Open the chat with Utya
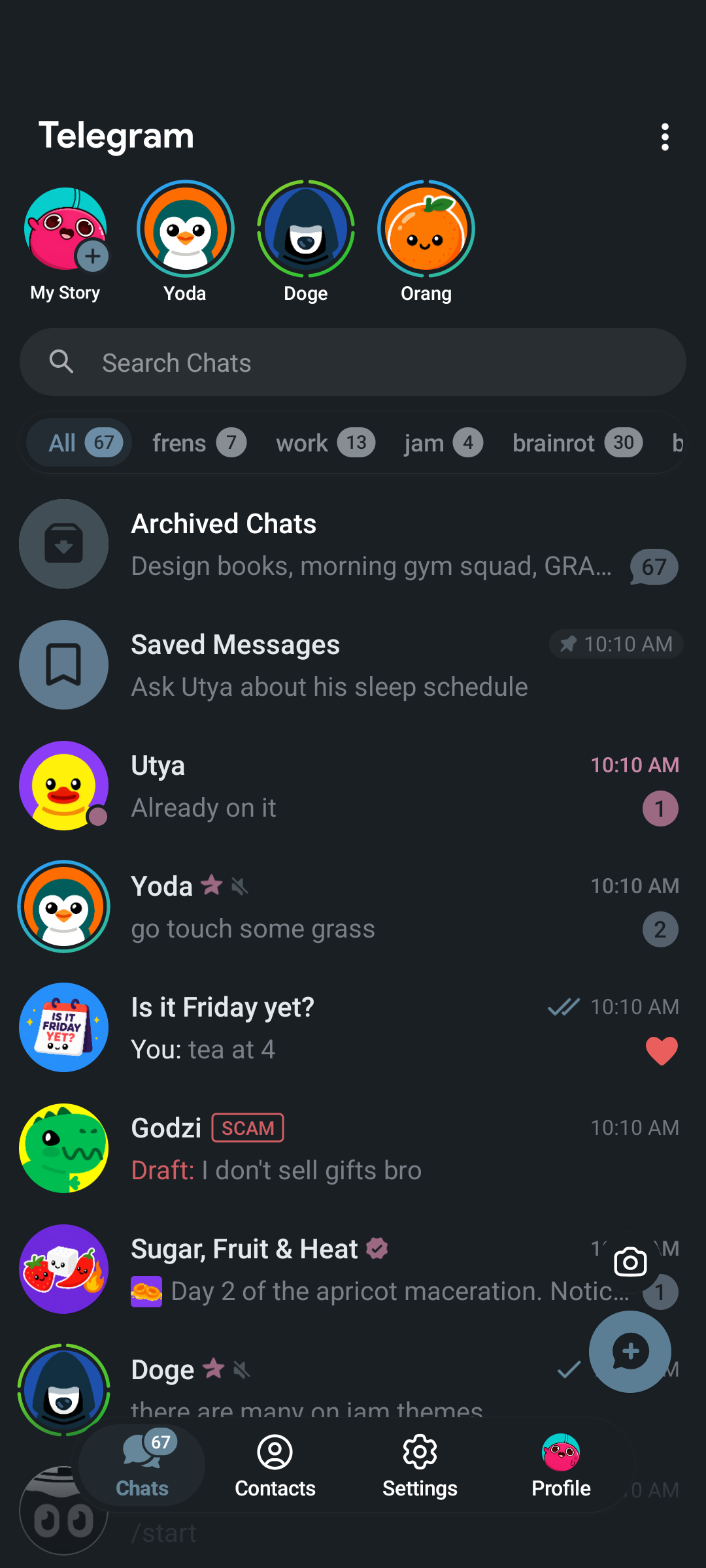This screenshot has width=706, height=1568. tap(353, 785)
